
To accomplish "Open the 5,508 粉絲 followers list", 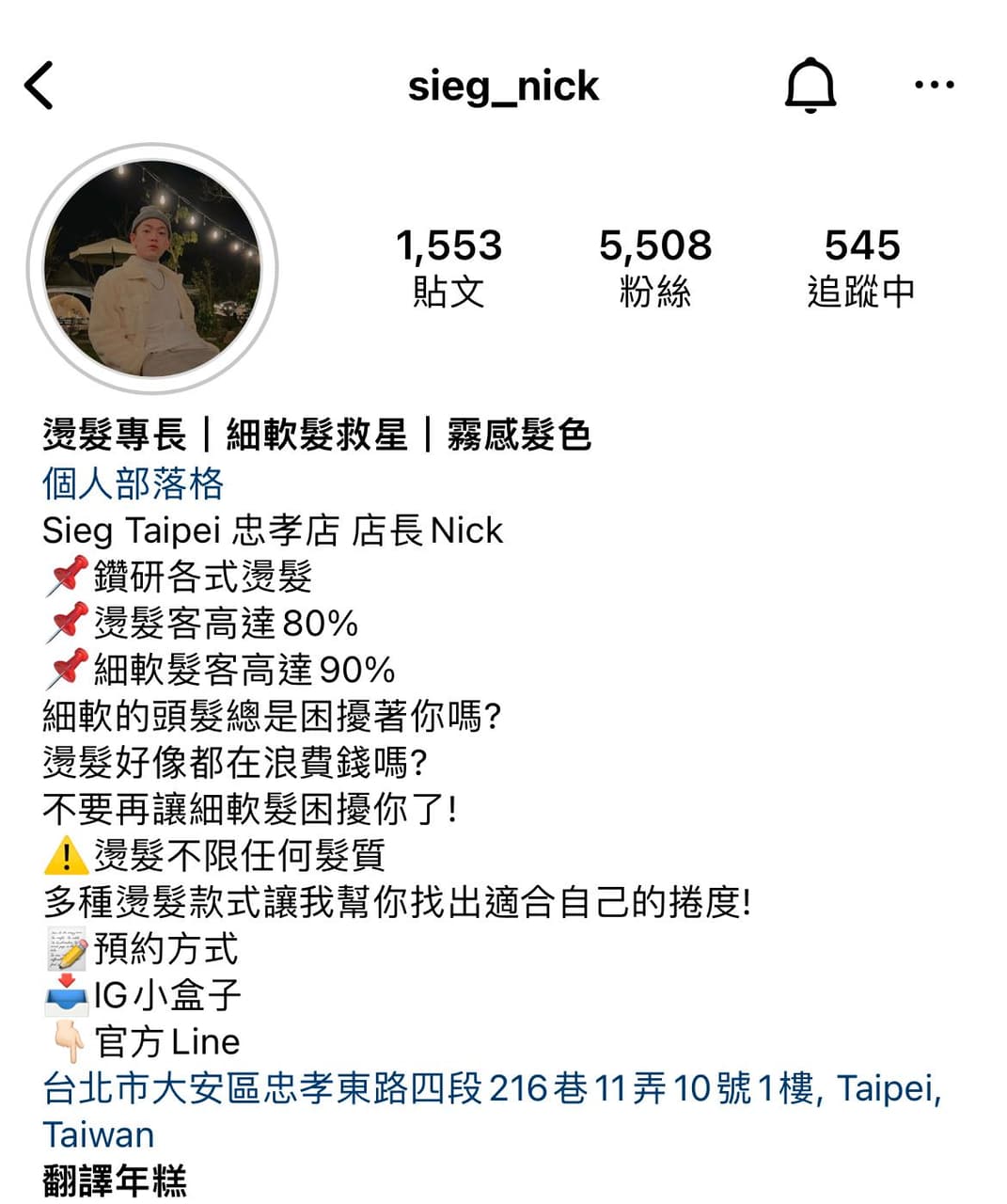I will pyautogui.click(x=655, y=267).
